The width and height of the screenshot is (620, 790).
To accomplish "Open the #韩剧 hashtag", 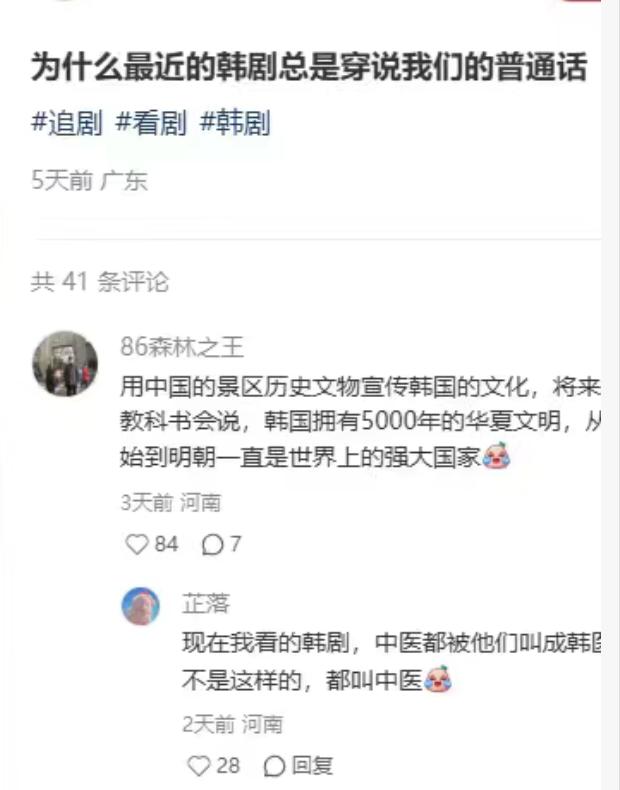I will point(235,125).
